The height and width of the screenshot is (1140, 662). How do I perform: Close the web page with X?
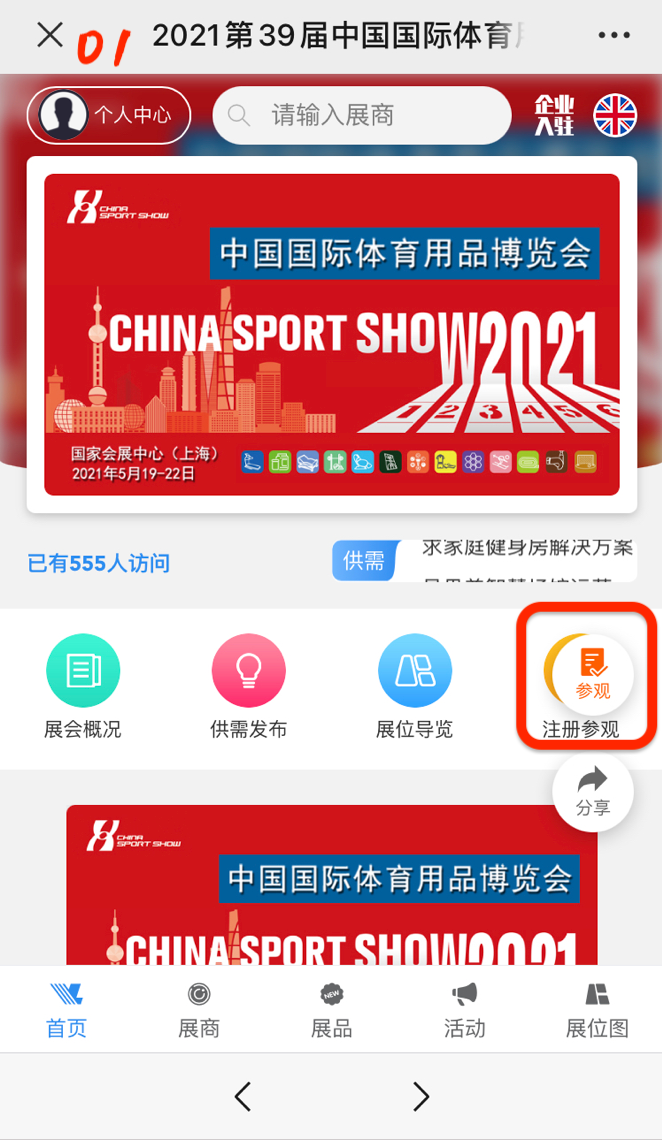tap(50, 34)
